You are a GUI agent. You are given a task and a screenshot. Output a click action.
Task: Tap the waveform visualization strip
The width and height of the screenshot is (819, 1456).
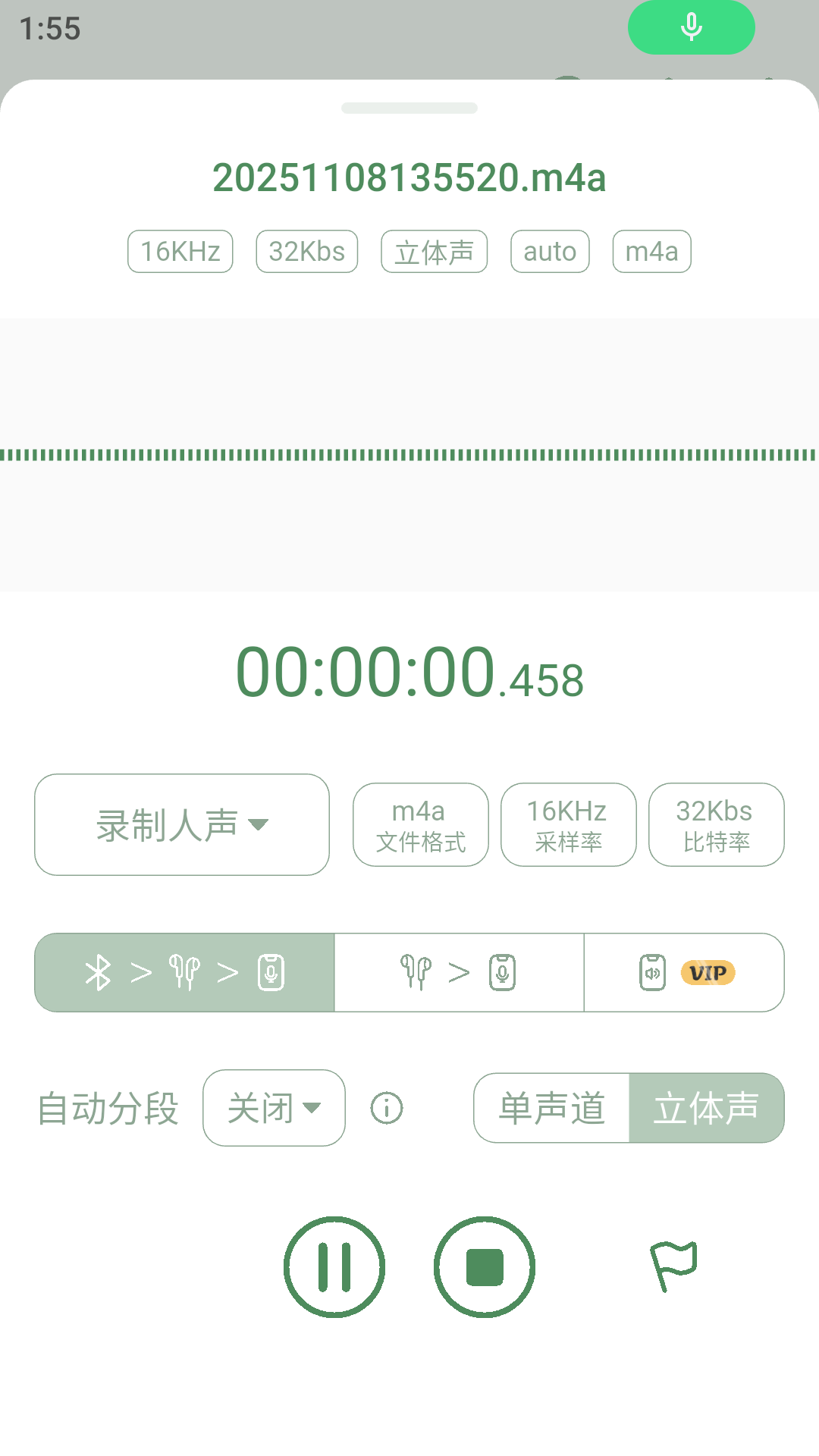click(x=409, y=453)
